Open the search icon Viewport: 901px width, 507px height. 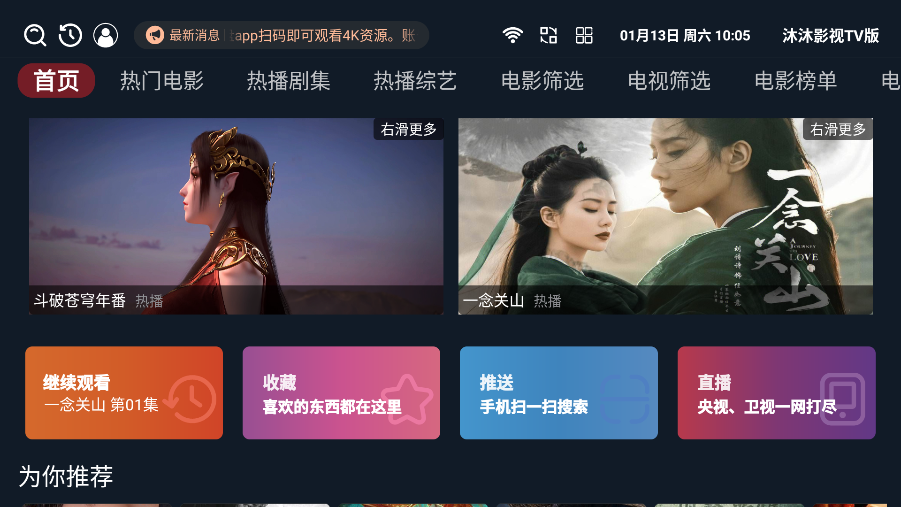click(35, 35)
